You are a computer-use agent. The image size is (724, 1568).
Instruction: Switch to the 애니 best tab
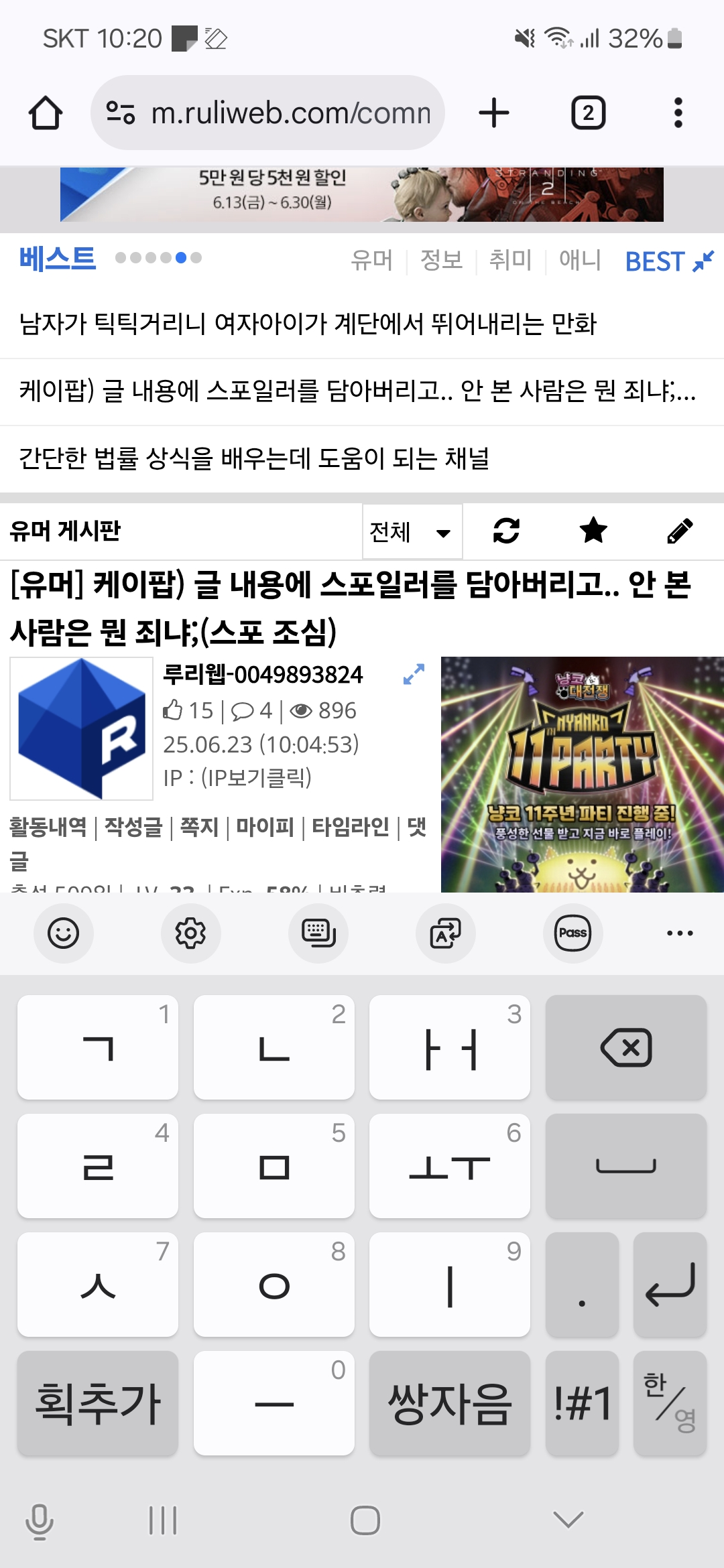coord(580,260)
